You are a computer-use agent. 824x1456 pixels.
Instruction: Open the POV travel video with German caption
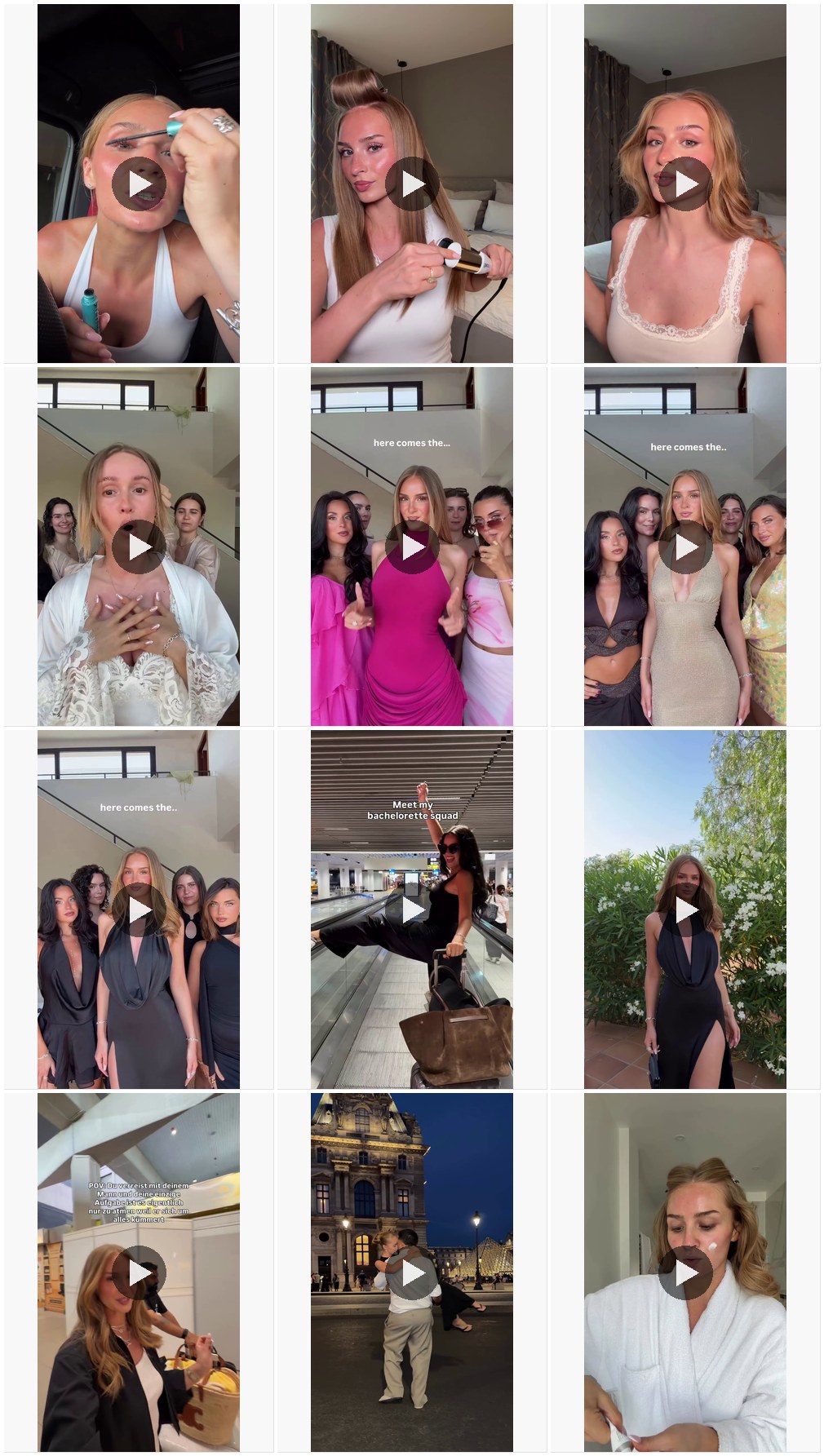139,1272
